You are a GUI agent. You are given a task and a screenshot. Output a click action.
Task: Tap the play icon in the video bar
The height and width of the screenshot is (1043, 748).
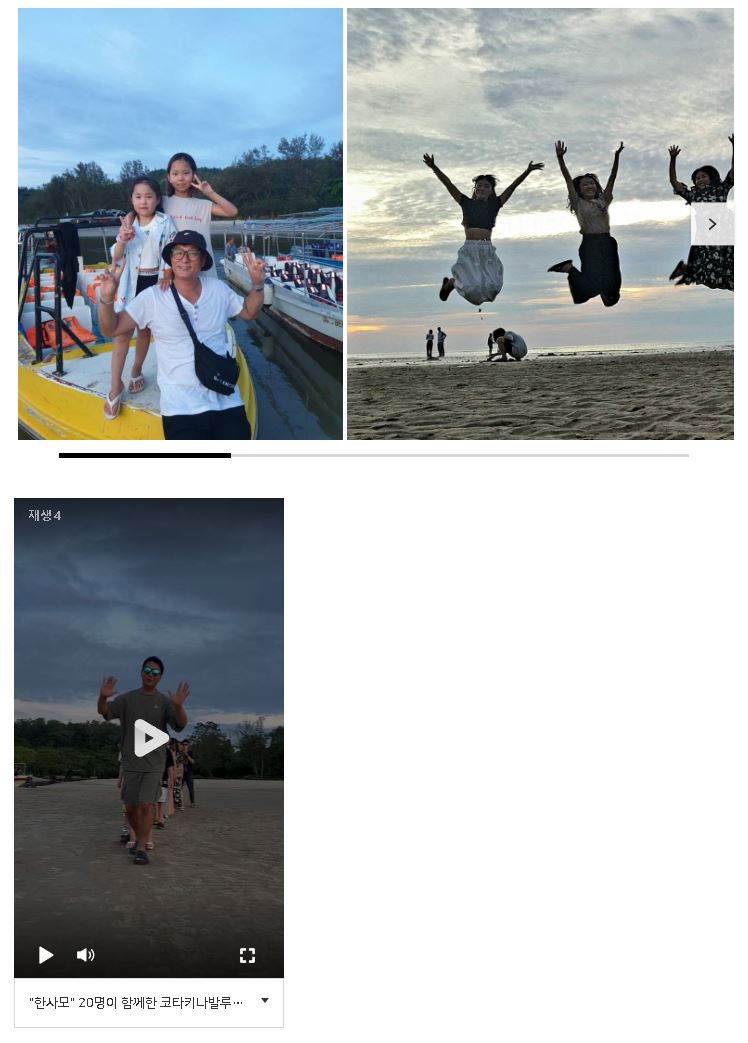46,955
